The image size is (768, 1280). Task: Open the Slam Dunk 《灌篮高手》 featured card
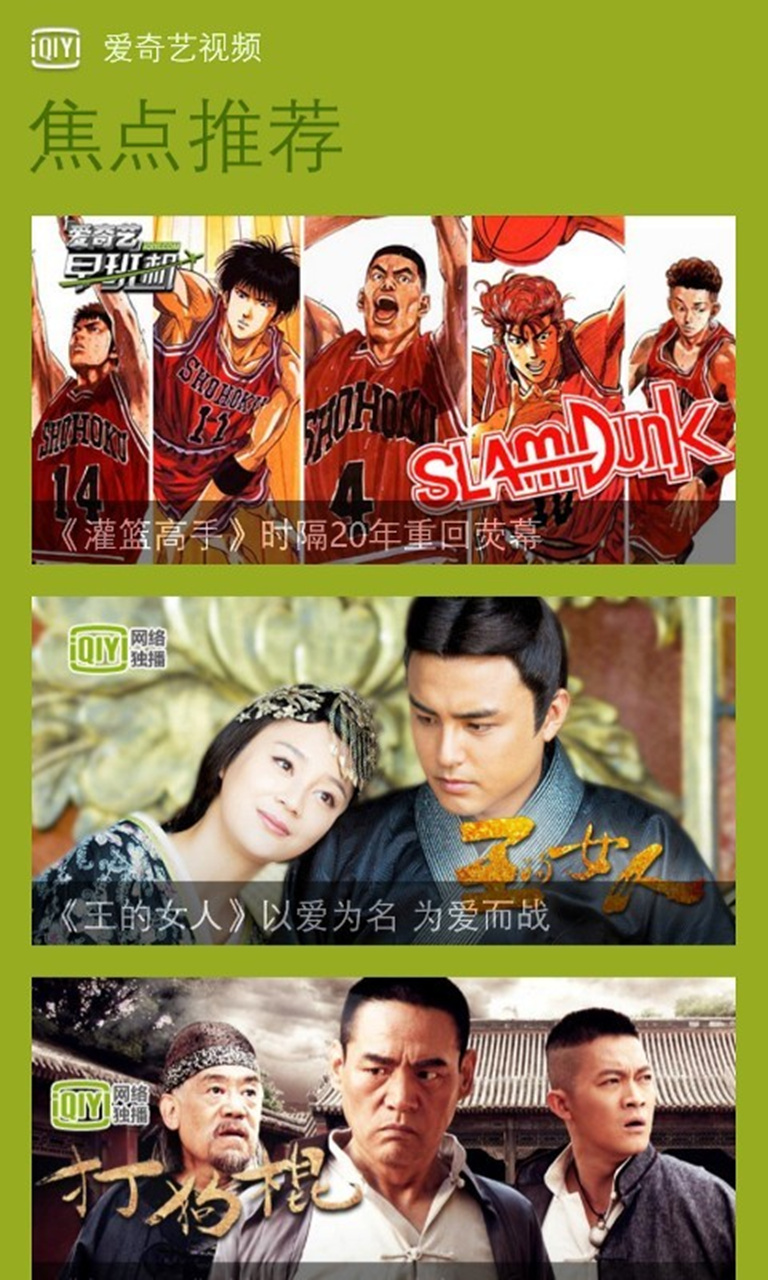pos(383,390)
